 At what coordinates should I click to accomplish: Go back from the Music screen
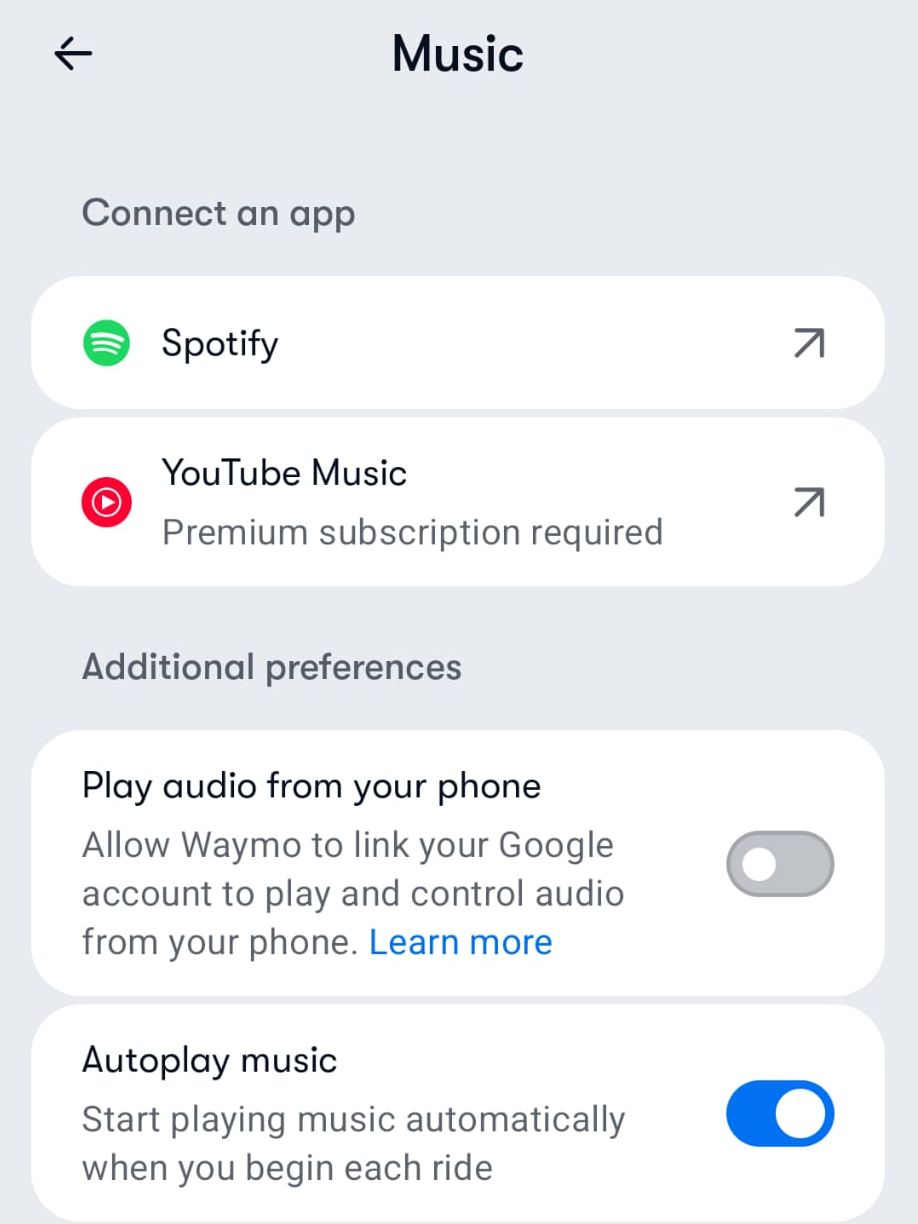73,54
